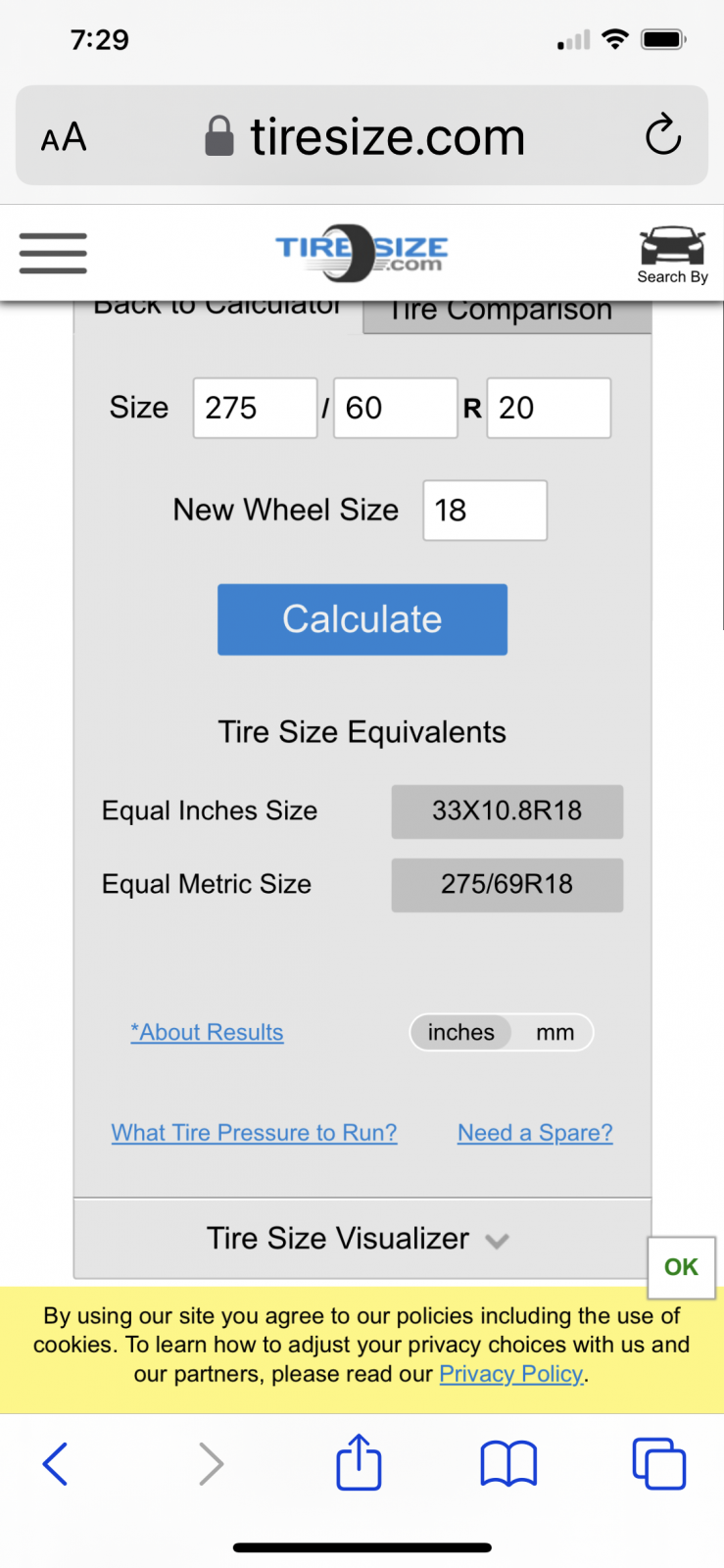Open What Tire Pressure to Run link
This screenshot has width=724, height=1568.
click(x=254, y=1133)
